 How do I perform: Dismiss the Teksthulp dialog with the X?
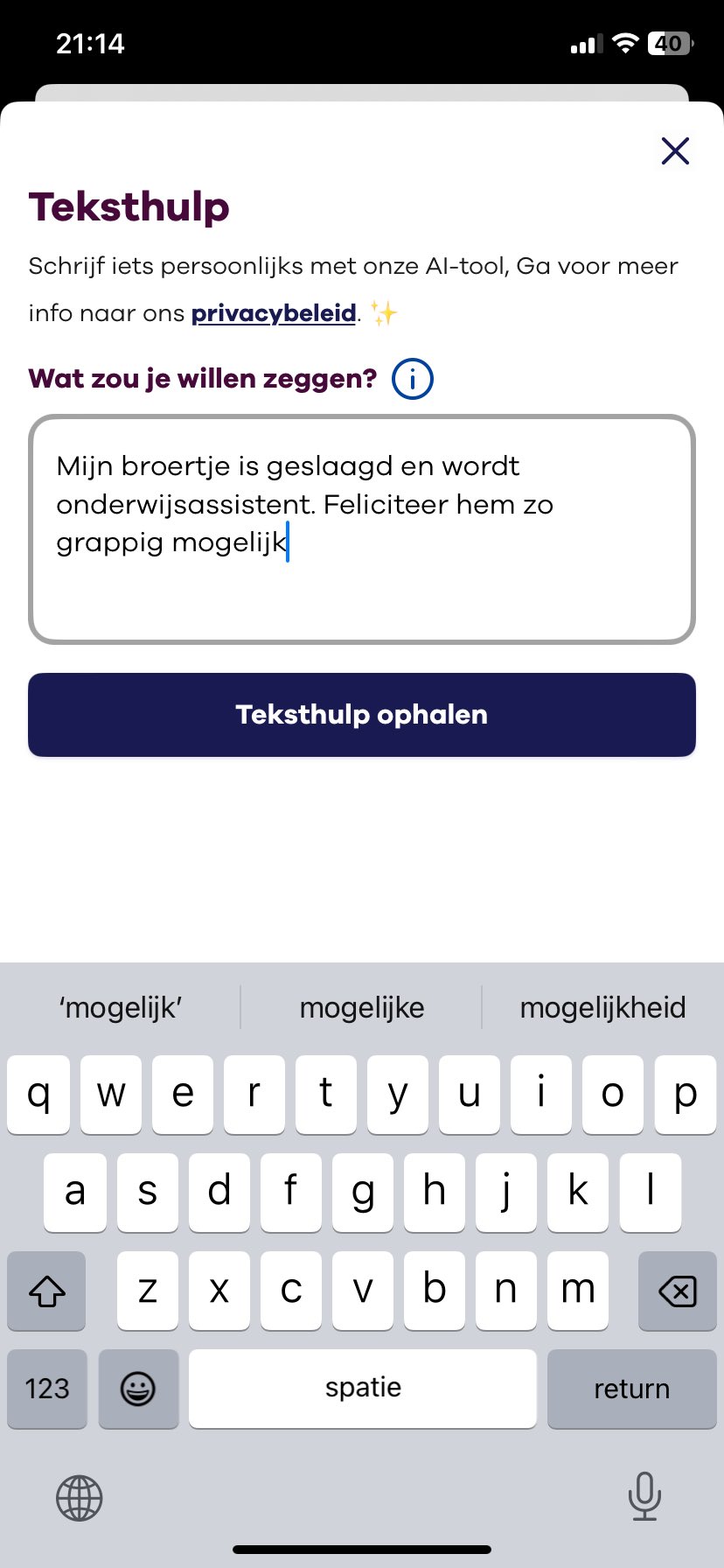click(675, 150)
